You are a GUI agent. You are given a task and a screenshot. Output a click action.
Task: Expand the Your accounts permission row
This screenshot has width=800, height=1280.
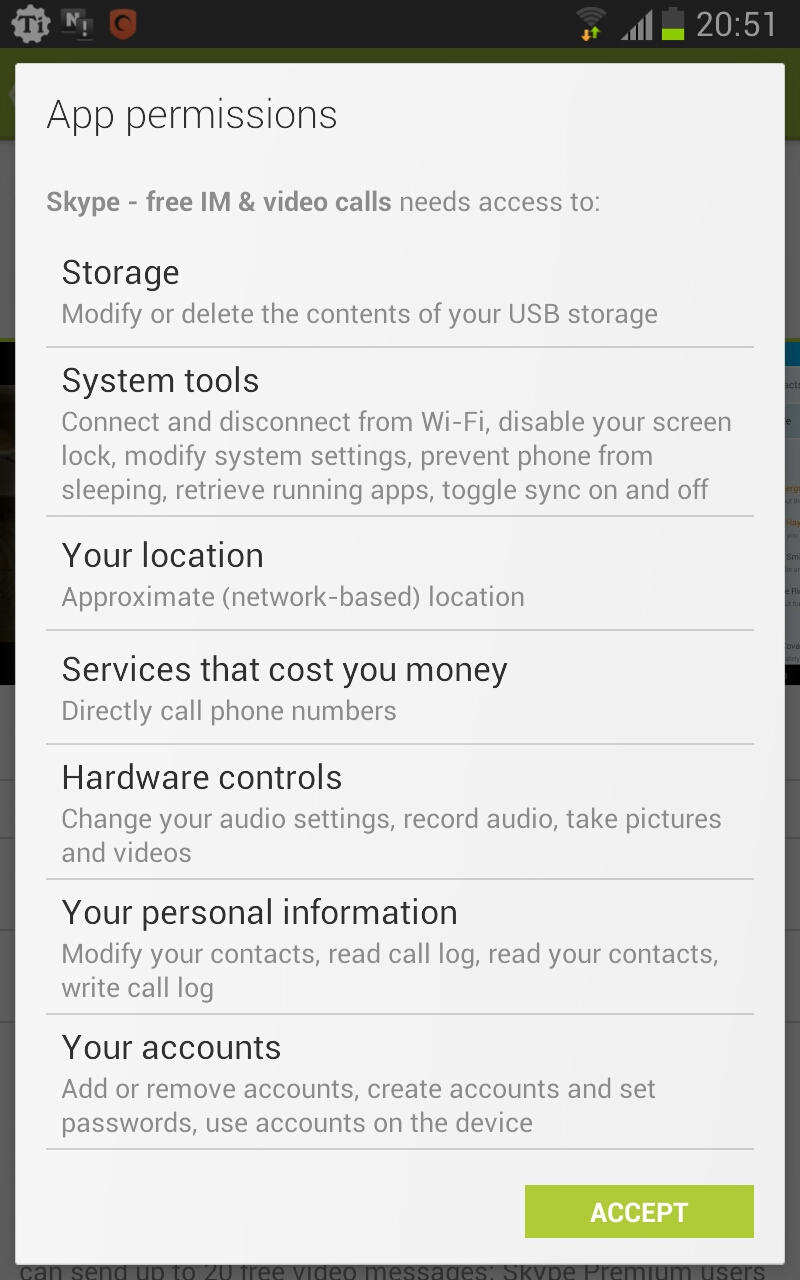(400, 1083)
